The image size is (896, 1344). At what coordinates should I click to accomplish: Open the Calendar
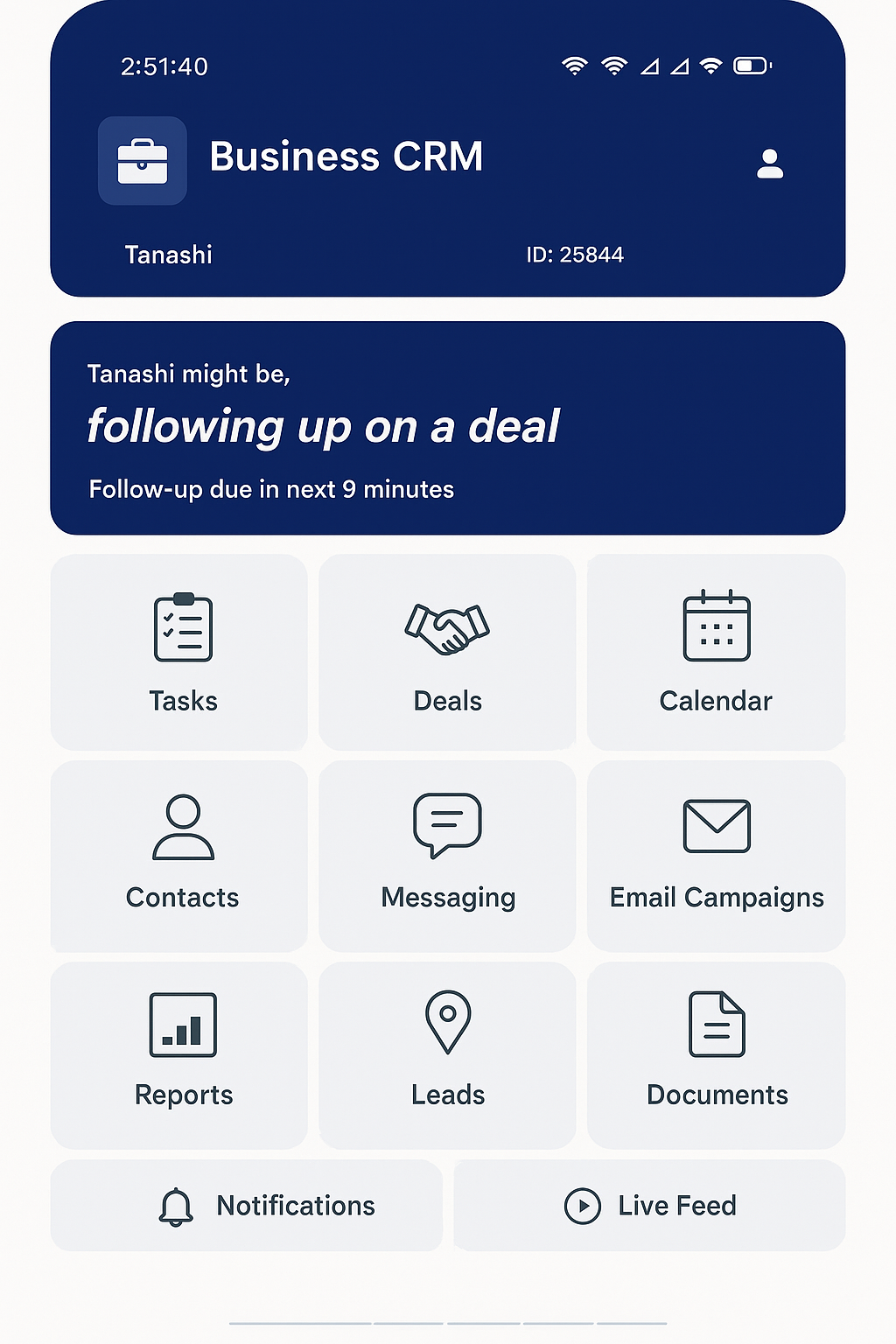pyautogui.click(x=716, y=652)
